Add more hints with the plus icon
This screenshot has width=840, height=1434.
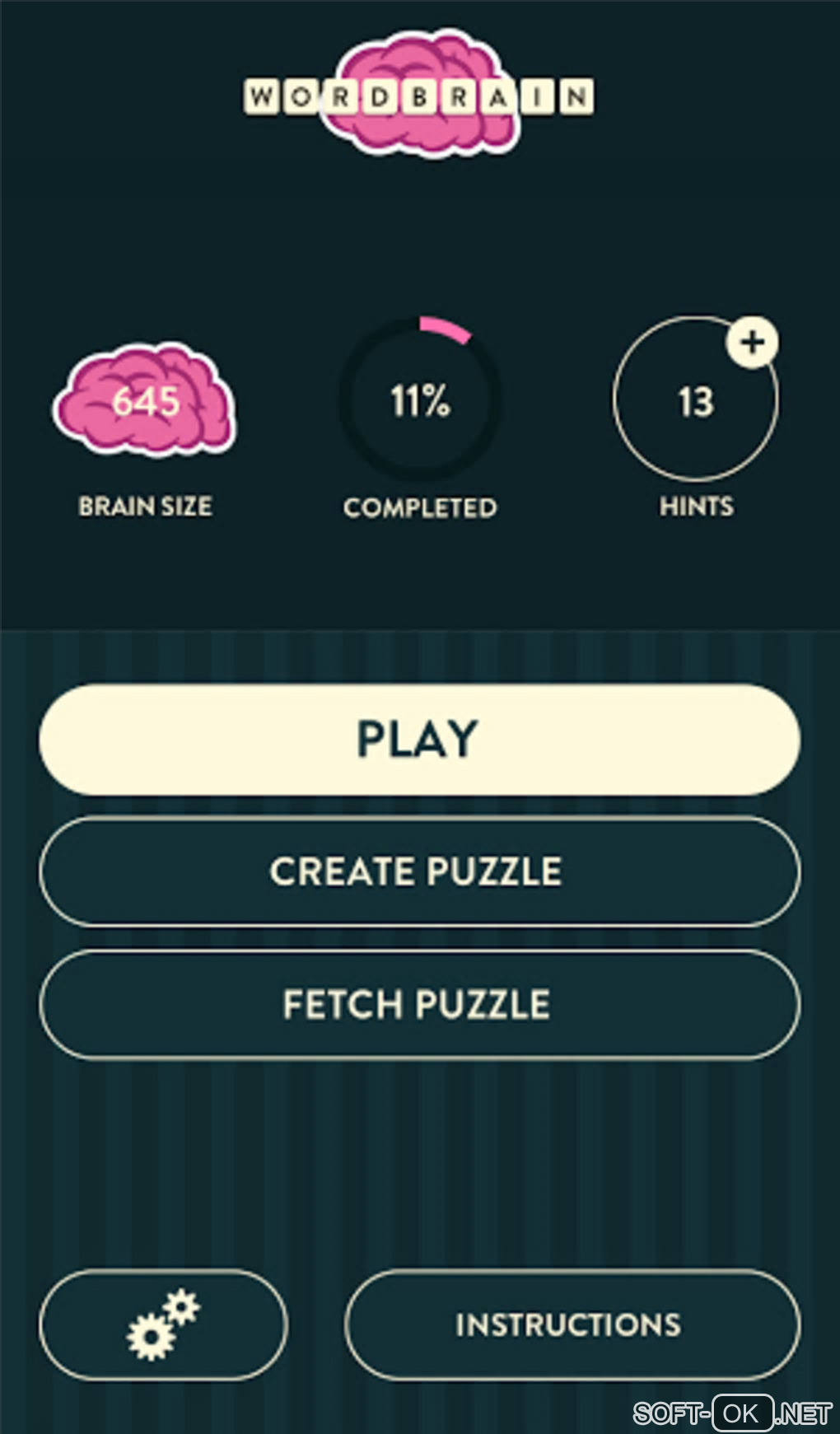pos(752,342)
